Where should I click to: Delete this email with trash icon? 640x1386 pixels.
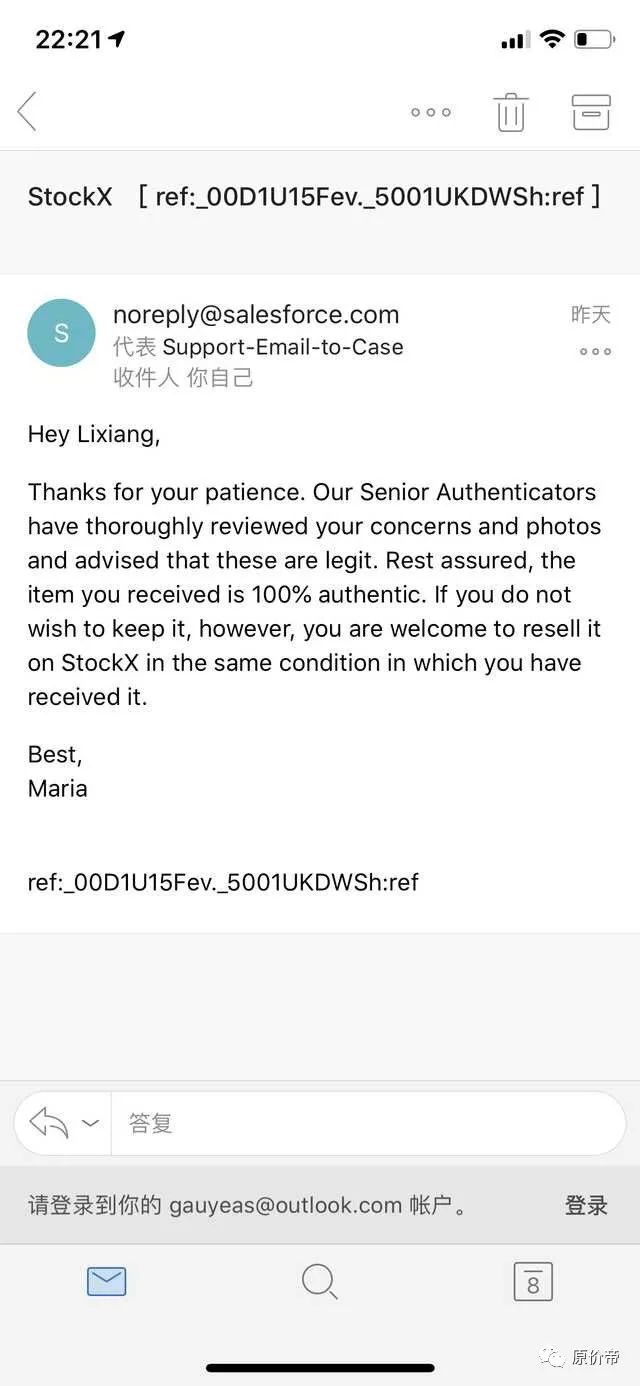(511, 111)
